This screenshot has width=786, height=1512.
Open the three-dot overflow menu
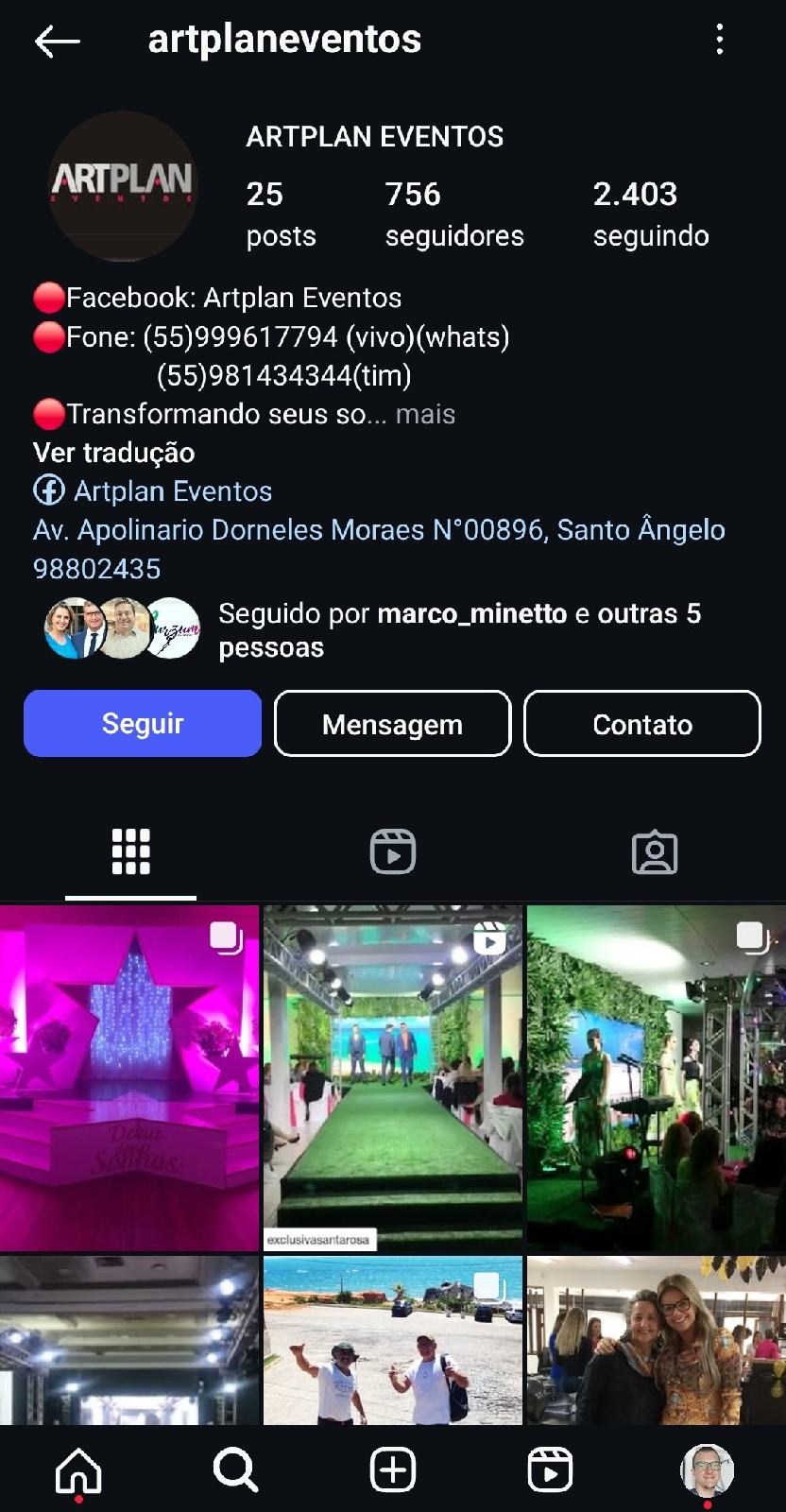[x=720, y=40]
